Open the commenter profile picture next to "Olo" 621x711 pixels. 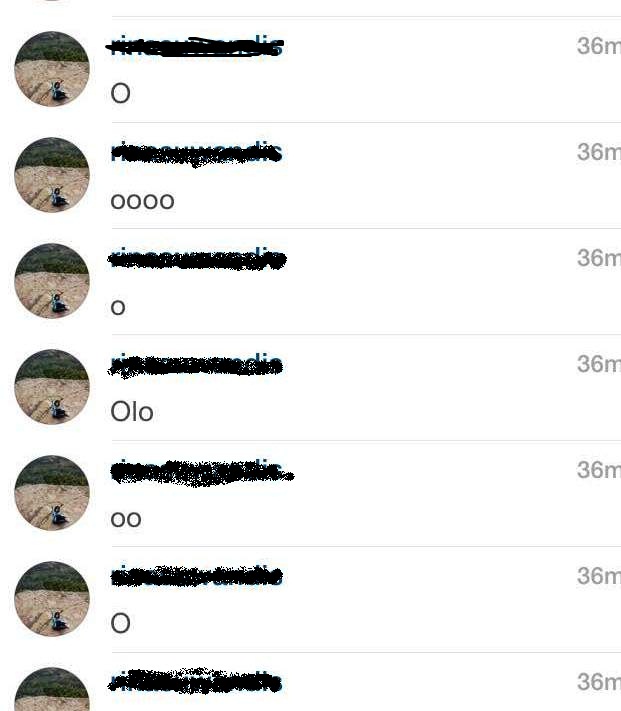[x=52, y=387]
